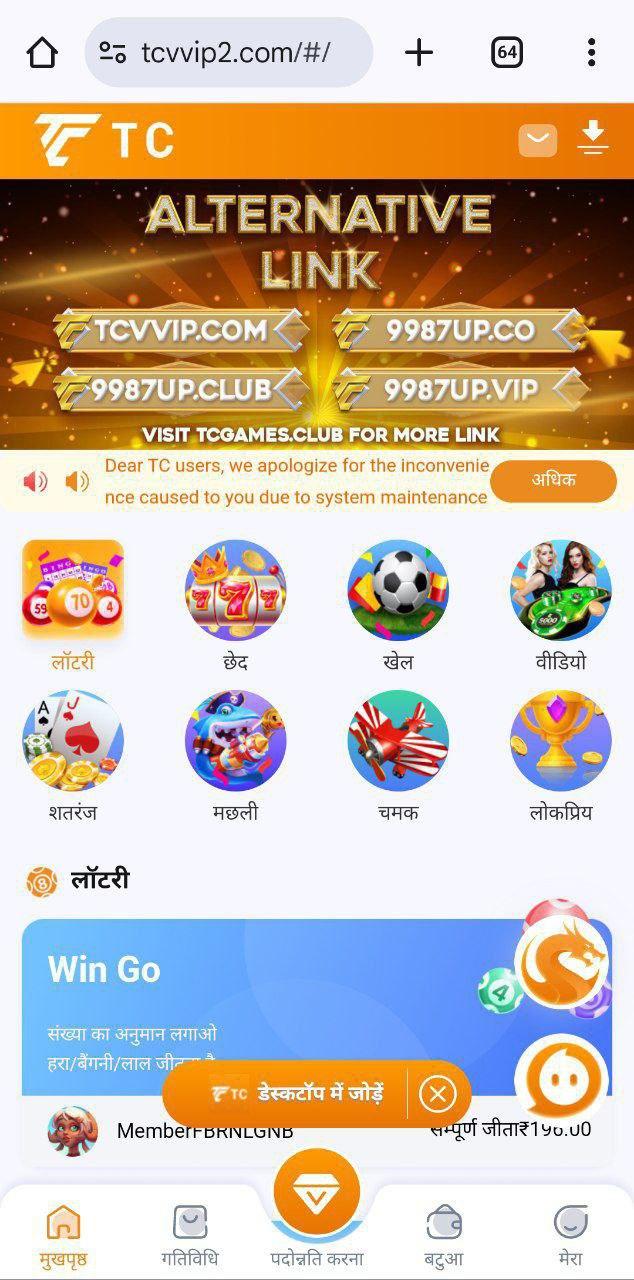
Task: Open the browser overflow menu
Action: click(592, 52)
